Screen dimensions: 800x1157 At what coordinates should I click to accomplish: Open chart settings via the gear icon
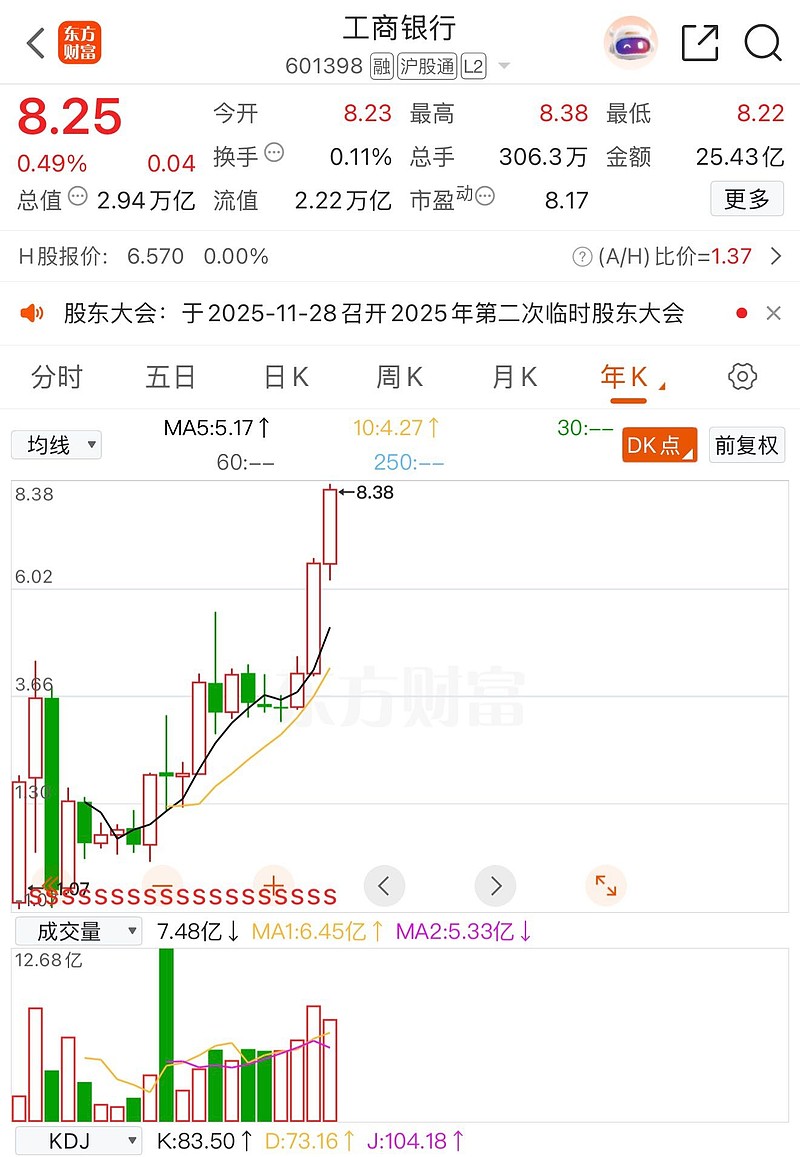click(741, 376)
